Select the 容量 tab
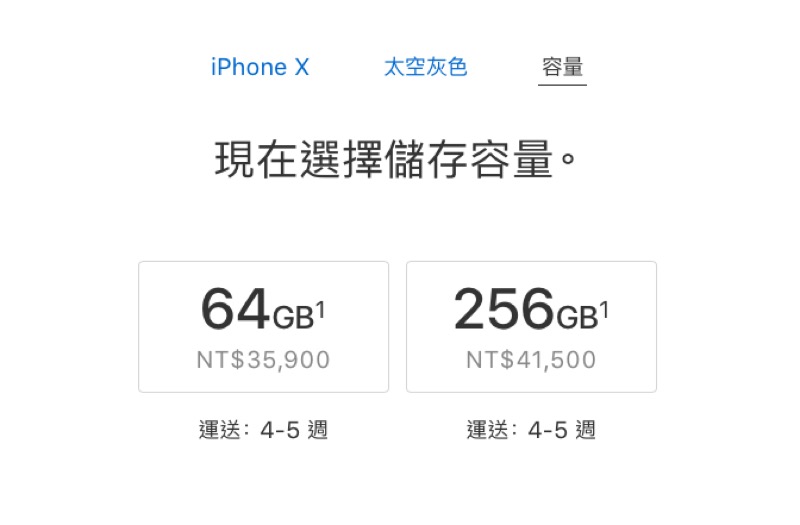 click(x=562, y=67)
